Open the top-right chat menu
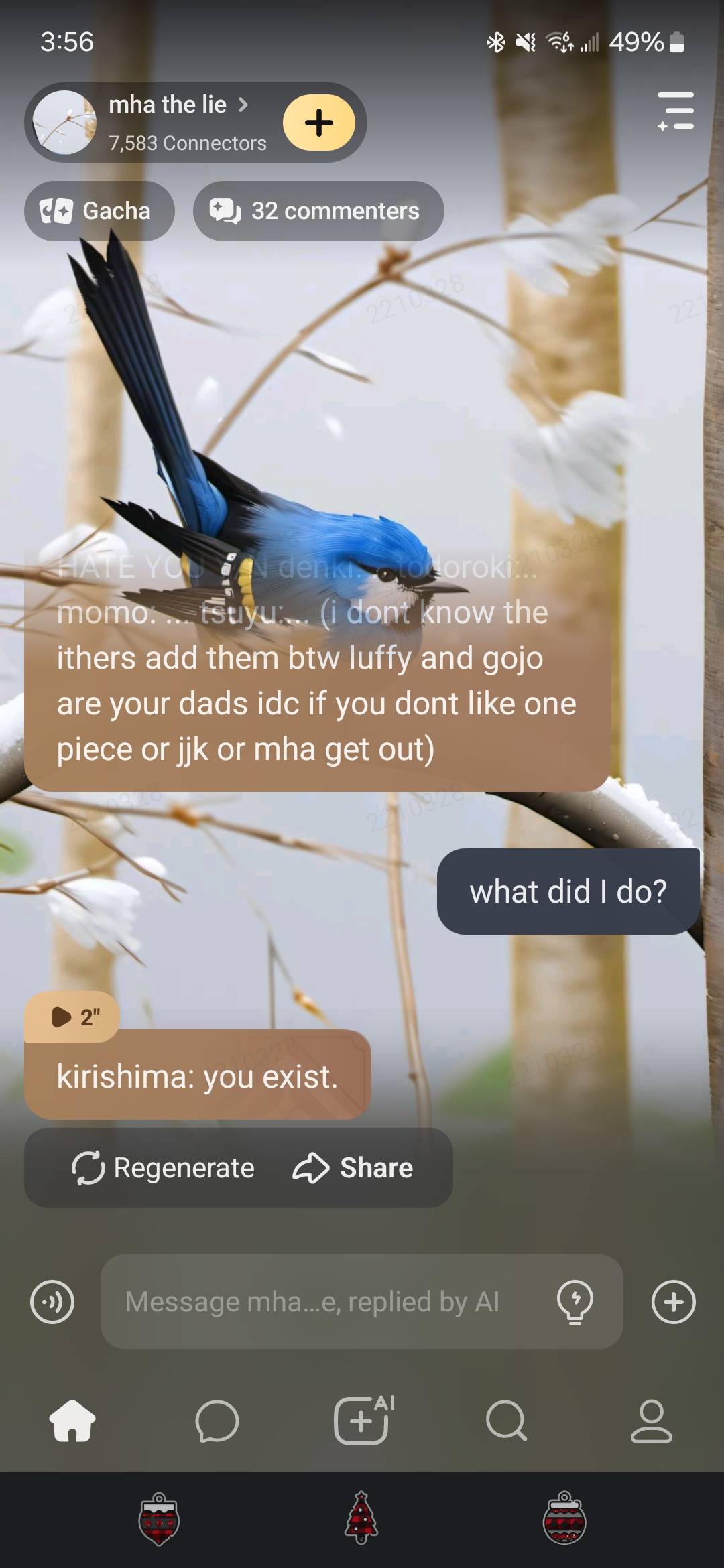724x1568 pixels. click(675, 111)
